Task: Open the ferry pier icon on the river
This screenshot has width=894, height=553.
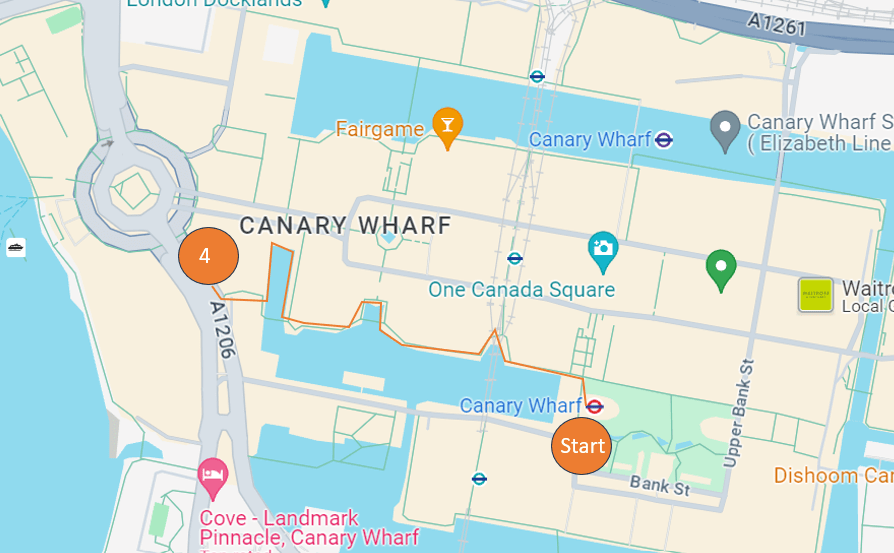Action: pos(16,247)
